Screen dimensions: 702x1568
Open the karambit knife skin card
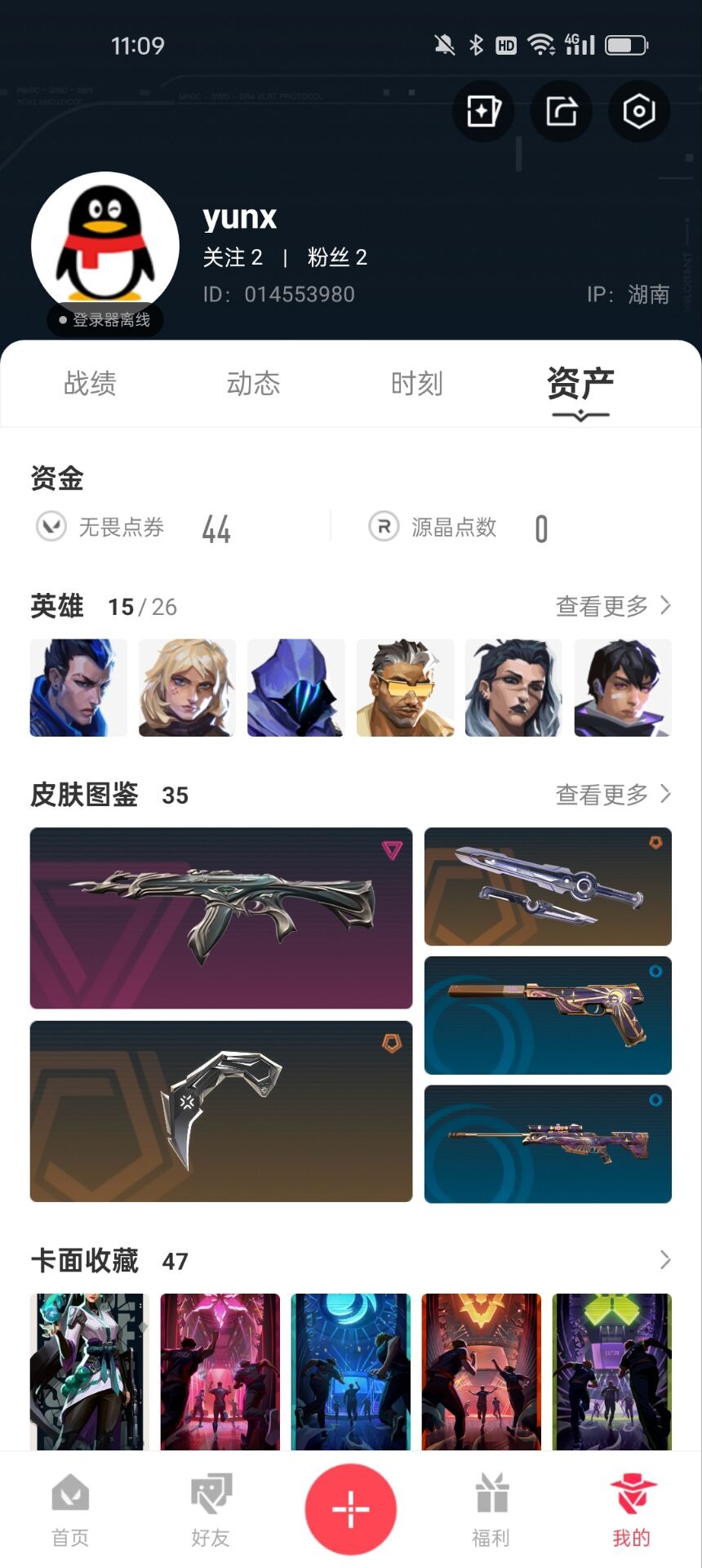tap(220, 1111)
